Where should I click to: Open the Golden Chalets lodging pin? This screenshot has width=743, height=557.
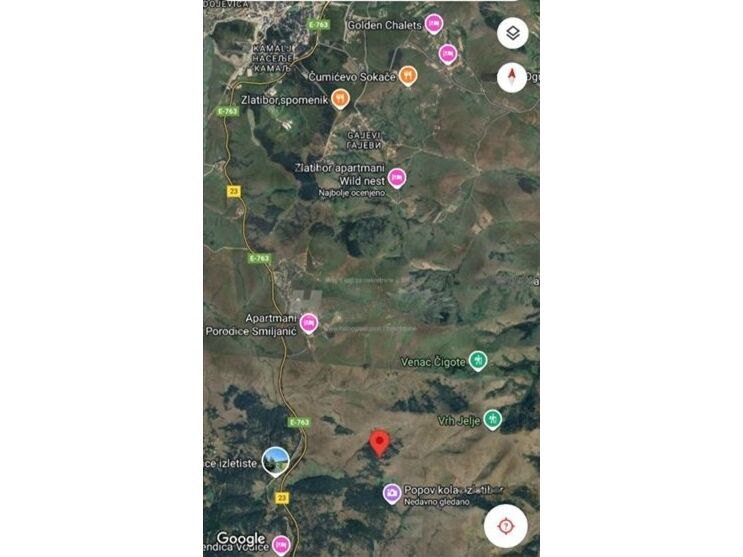pyautogui.click(x=433, y=24)
